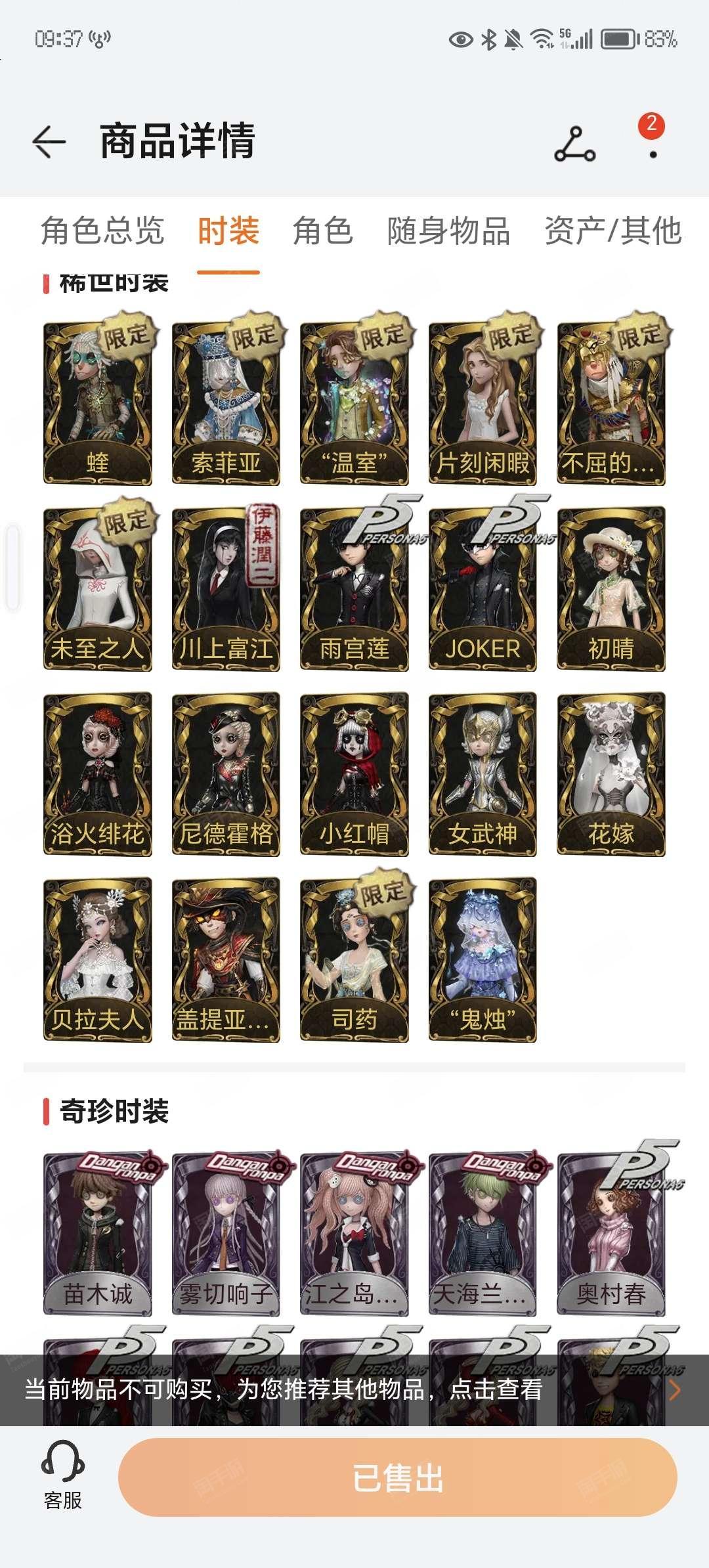View the 奥村春 costume card
The image size is (709, 1568).
tap(611, 1233)
